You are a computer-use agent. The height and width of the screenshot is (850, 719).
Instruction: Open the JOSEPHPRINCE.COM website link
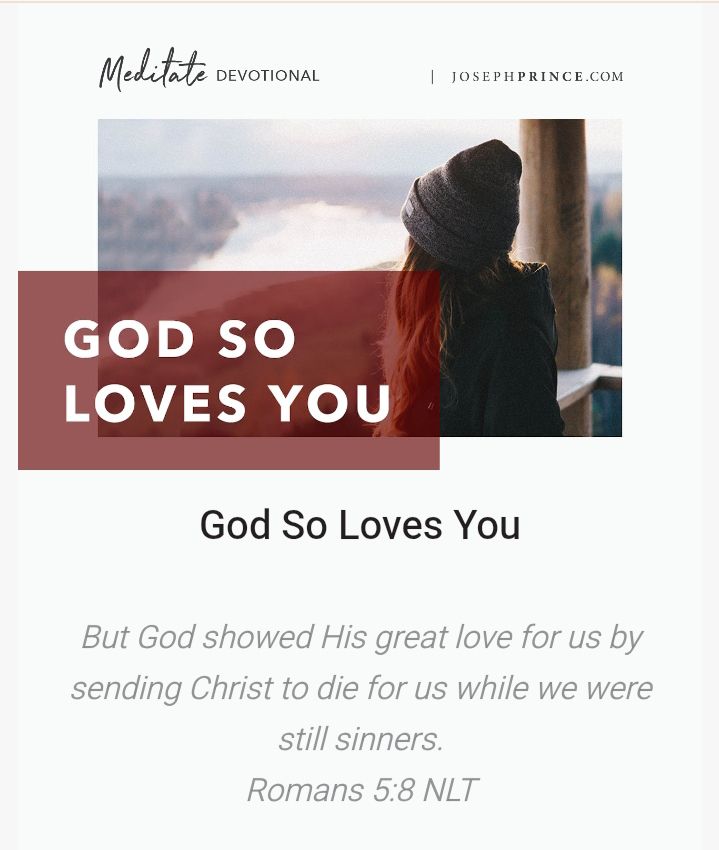coord(537,77)
